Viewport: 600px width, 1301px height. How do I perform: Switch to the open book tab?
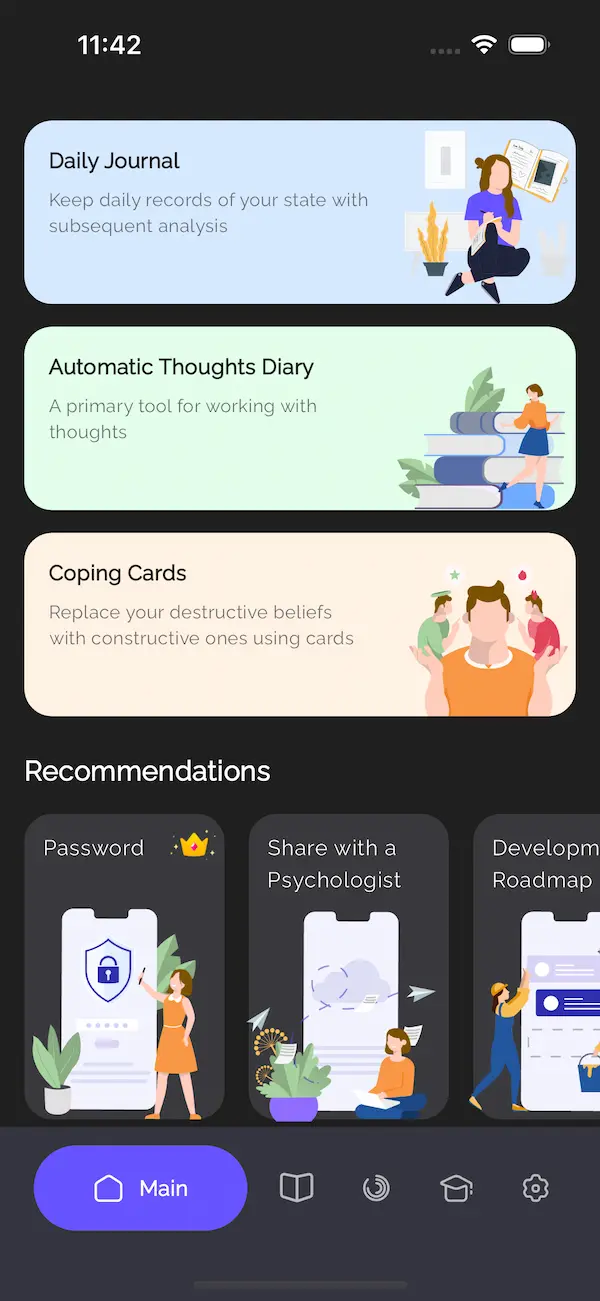(296, 1188)
